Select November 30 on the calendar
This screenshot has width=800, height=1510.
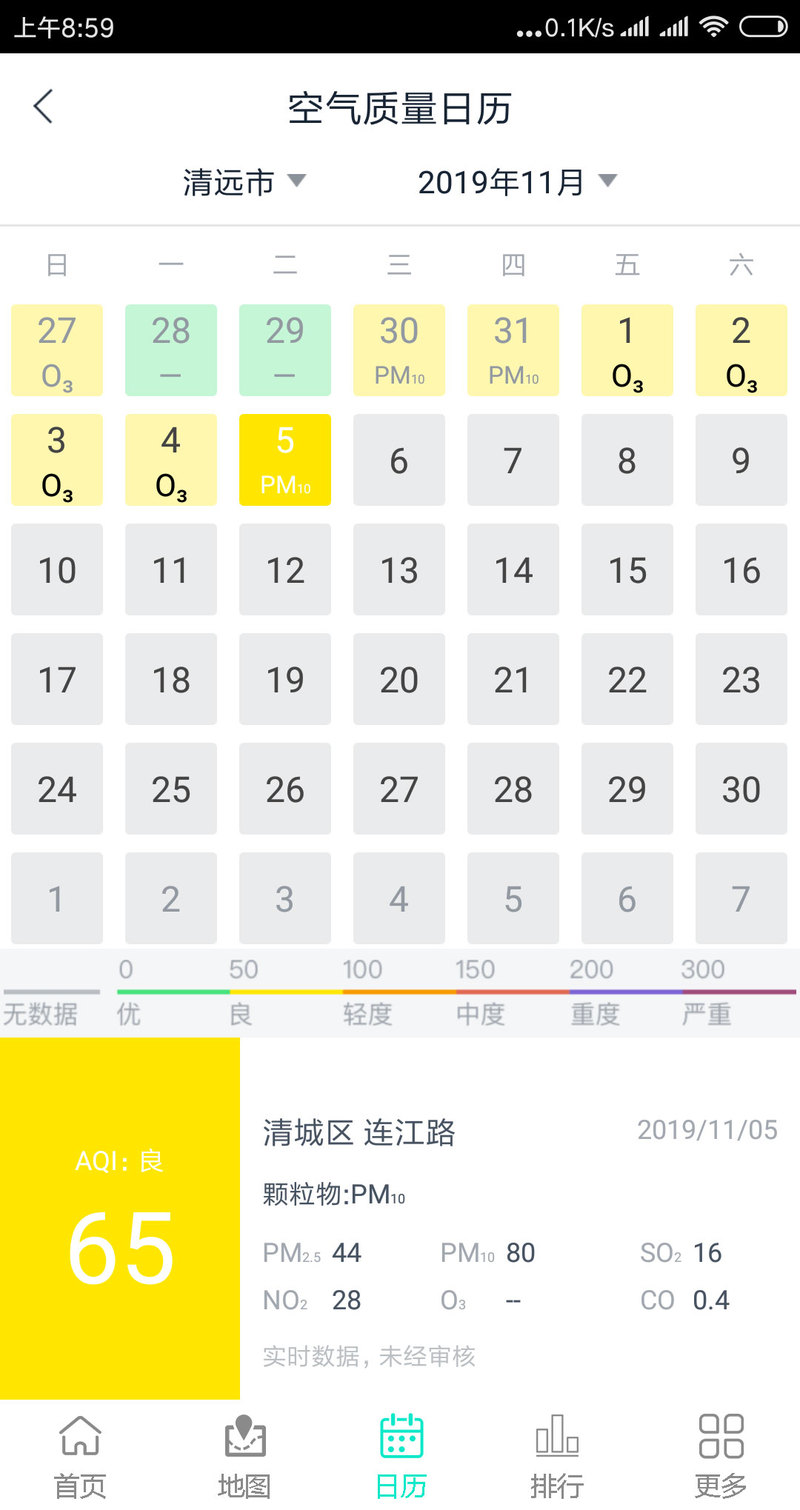(741, 789)
